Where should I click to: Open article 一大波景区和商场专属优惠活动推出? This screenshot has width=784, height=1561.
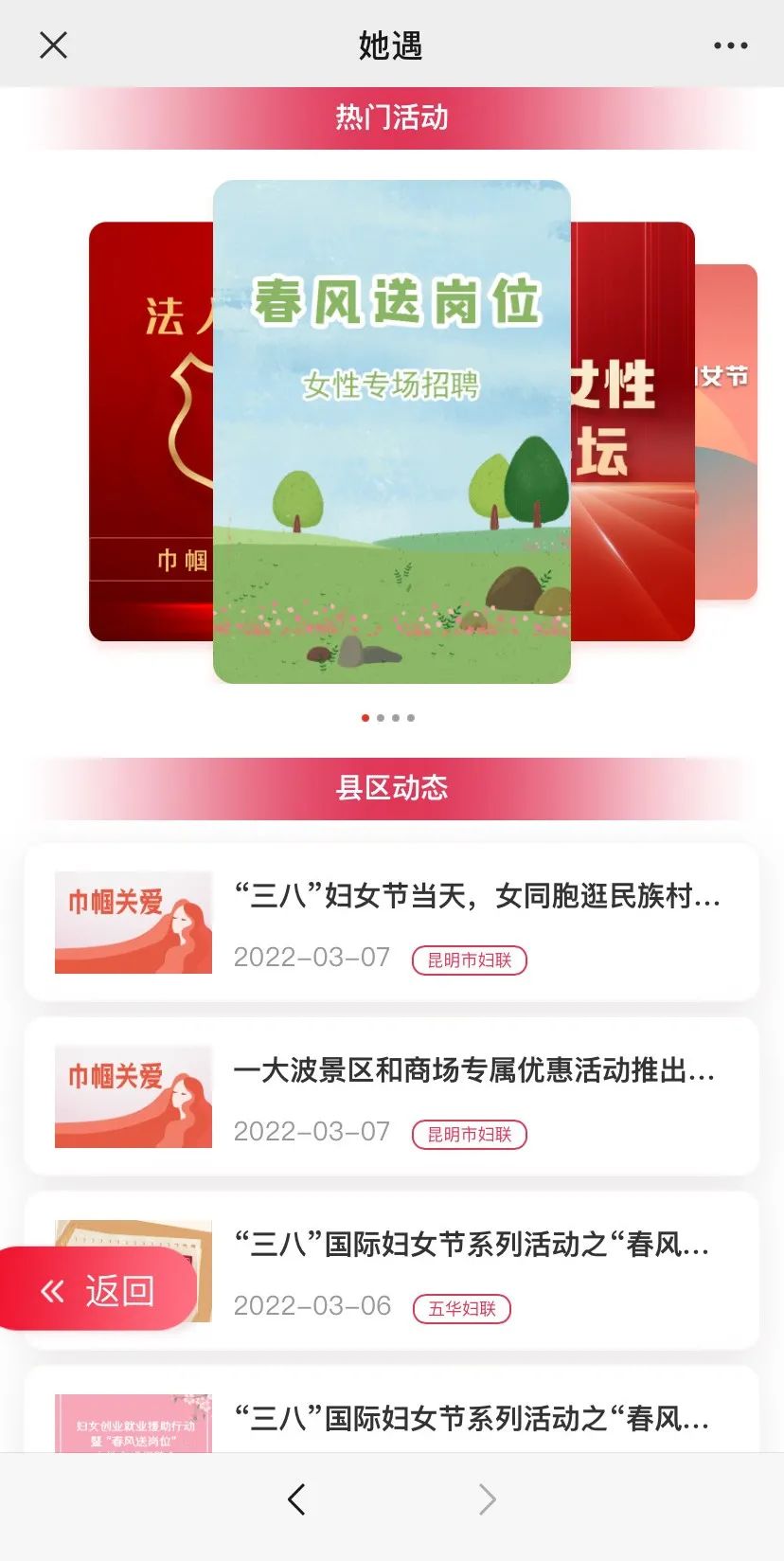(392, 1097)
